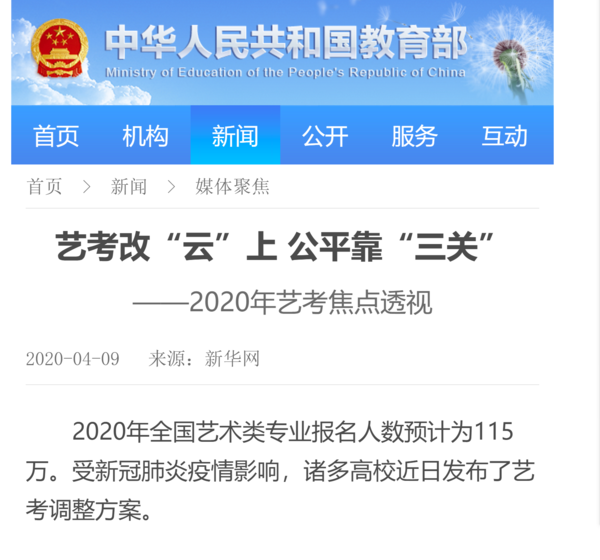Open the 新闻 breadcrumb link
This screenshot has width=600, height=560.
(129, 187)
